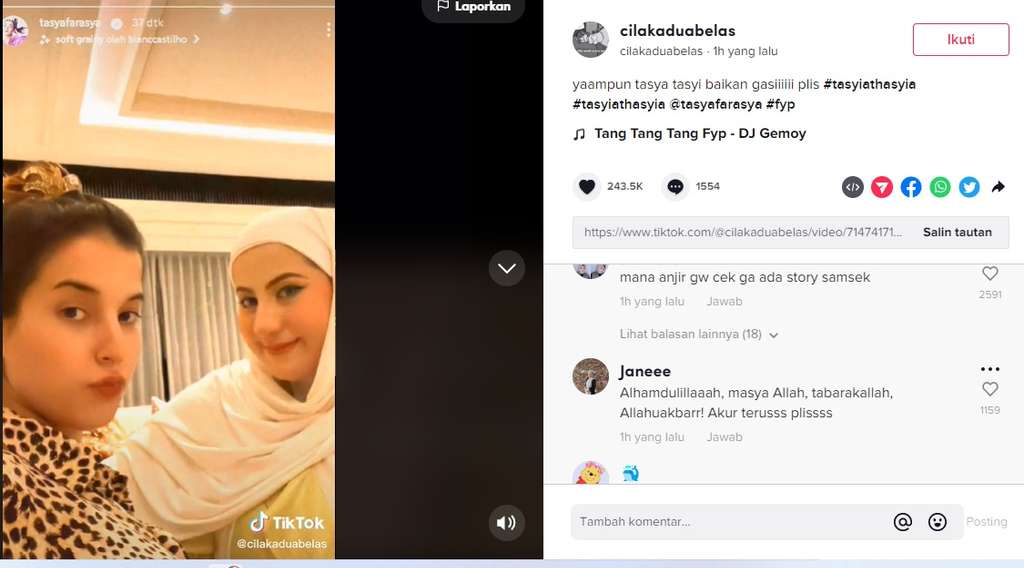The image size is (1024, 568).
Task: Follow cilakaduabelas with the Ikuti button
Action: (x=960, y=40)
